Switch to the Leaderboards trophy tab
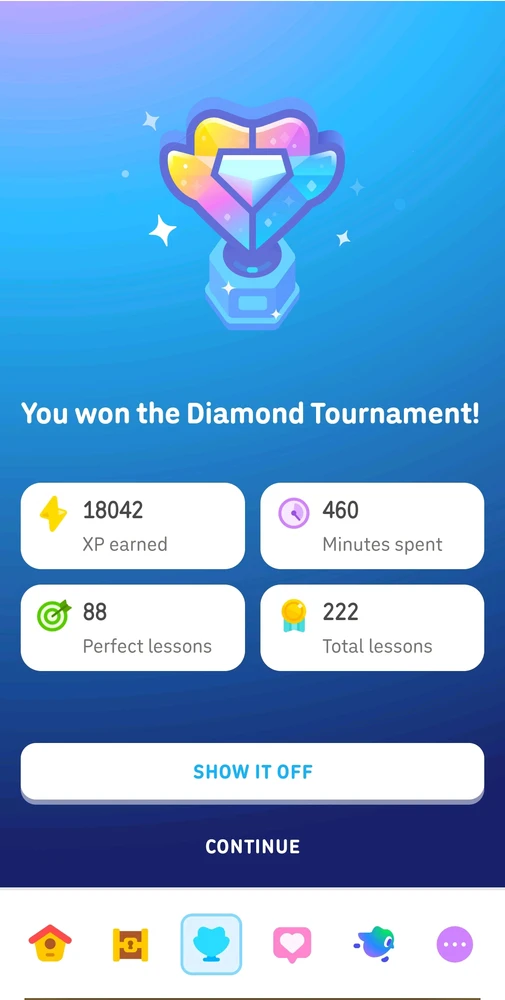This screenshot has width=505, height=1000. pyautogui.click(x=211, y=944)
